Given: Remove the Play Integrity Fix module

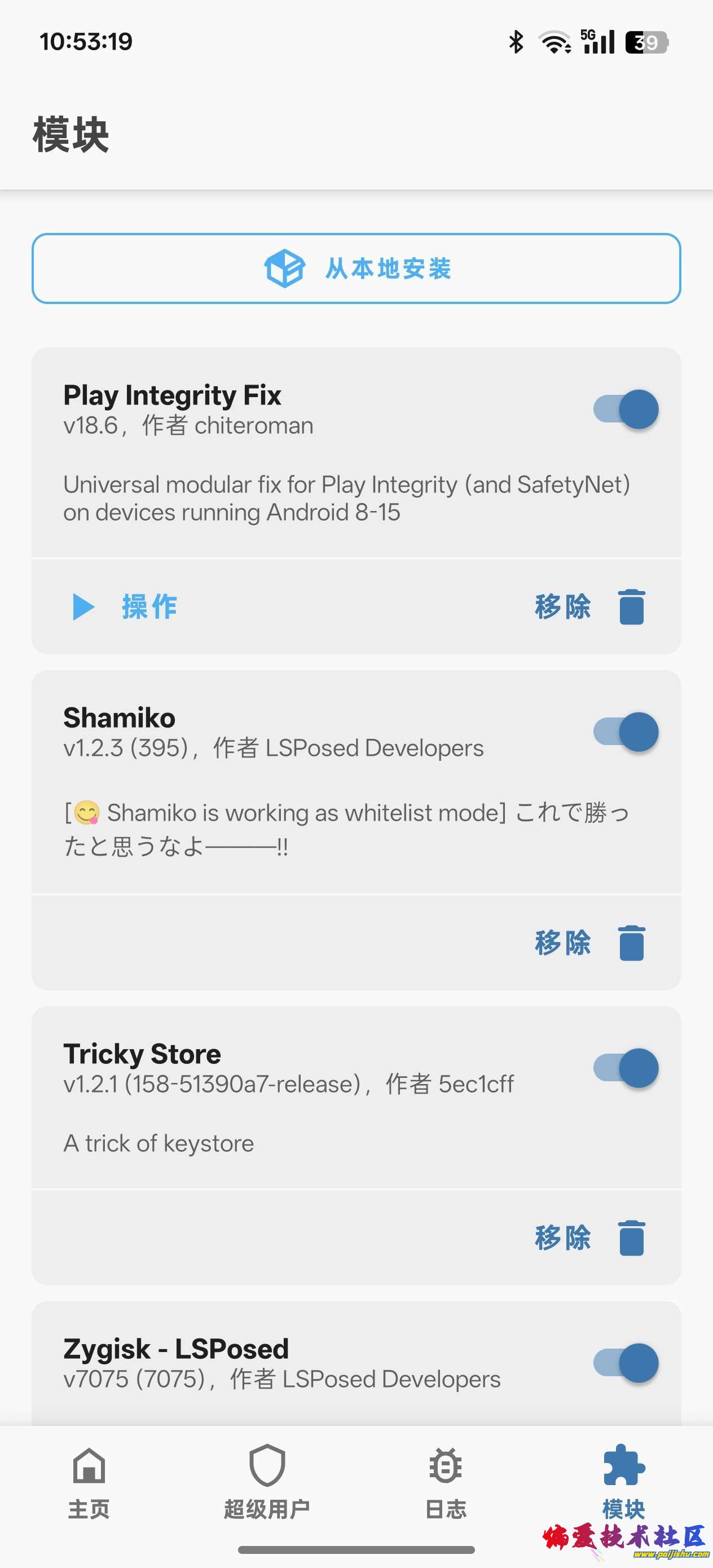Looking at the screenshot, I should click(589, 607).
